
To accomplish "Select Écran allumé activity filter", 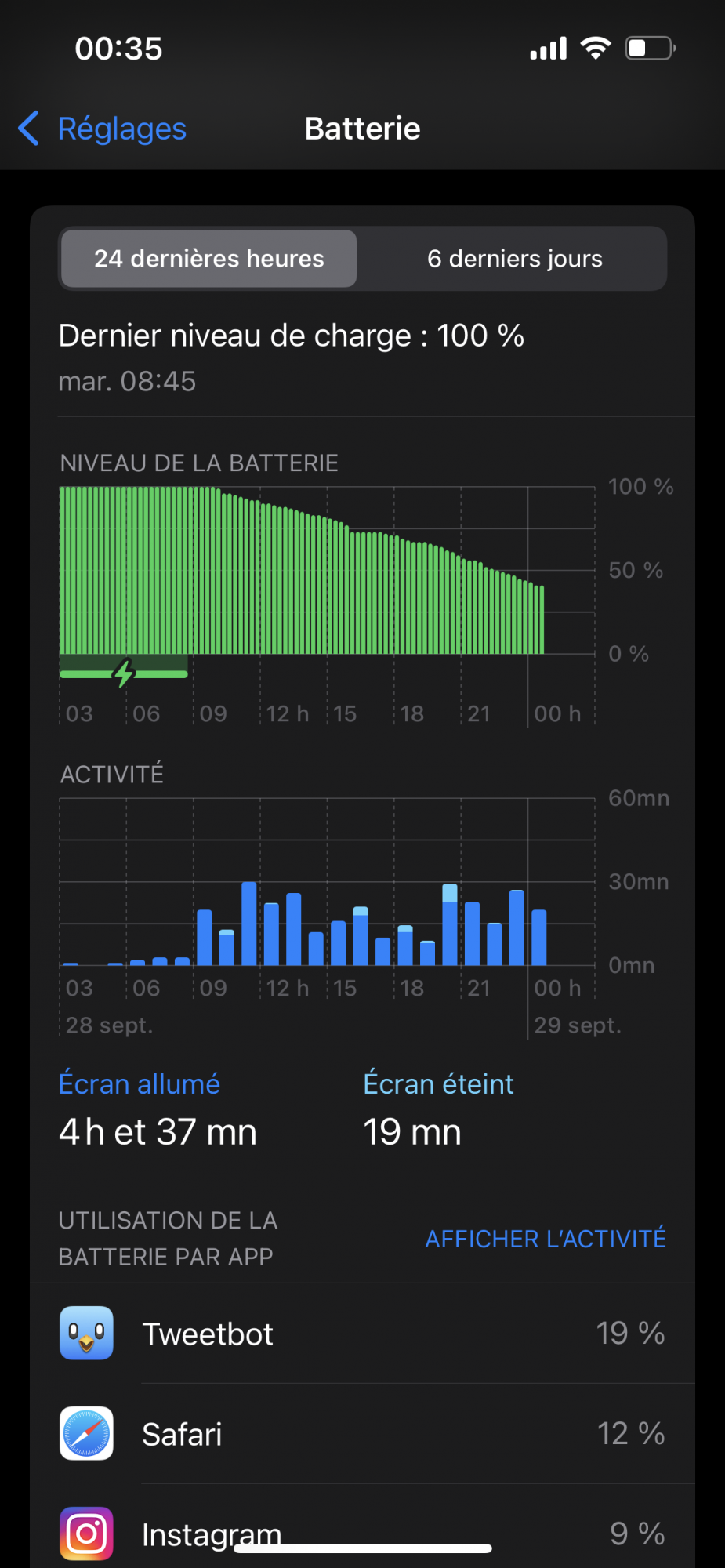I will [x=140, y=1084].
